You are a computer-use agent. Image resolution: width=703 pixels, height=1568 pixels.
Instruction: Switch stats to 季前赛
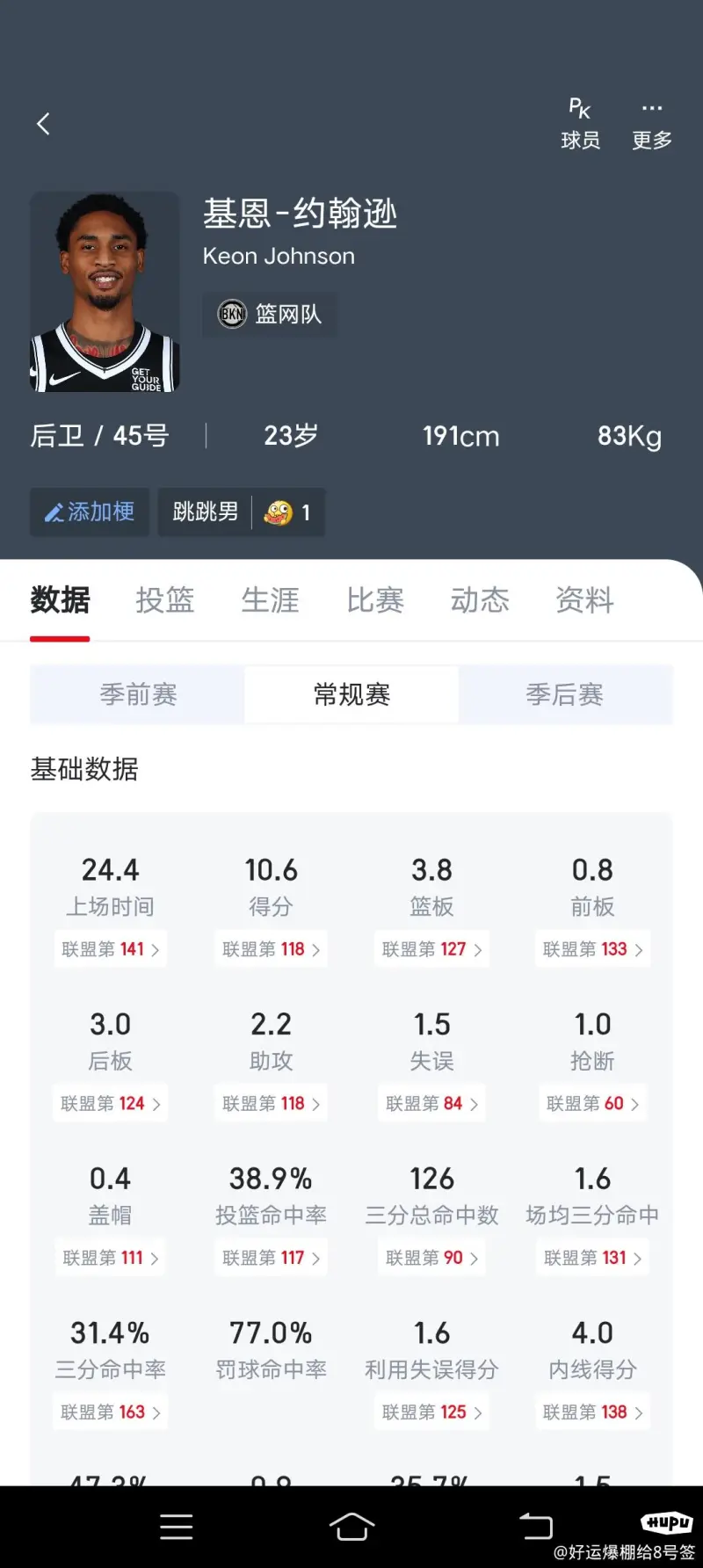point(138,694)
